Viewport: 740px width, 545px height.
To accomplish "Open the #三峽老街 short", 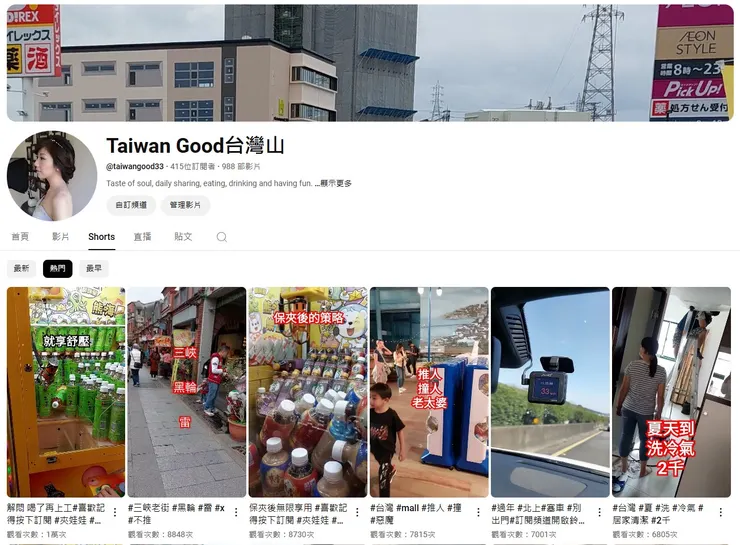I will click(x=187, y=392).
